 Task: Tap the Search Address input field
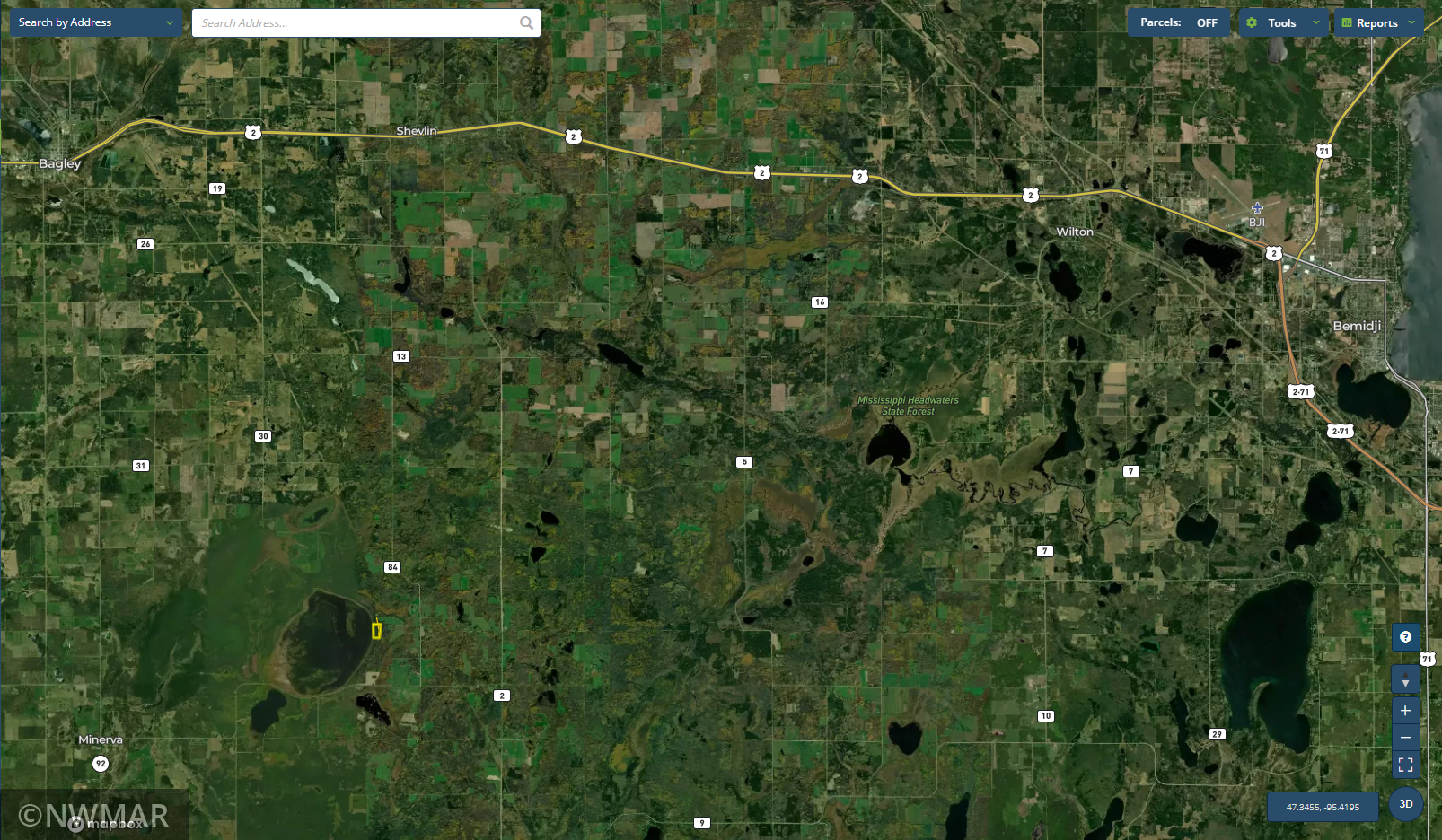point(355,23)
